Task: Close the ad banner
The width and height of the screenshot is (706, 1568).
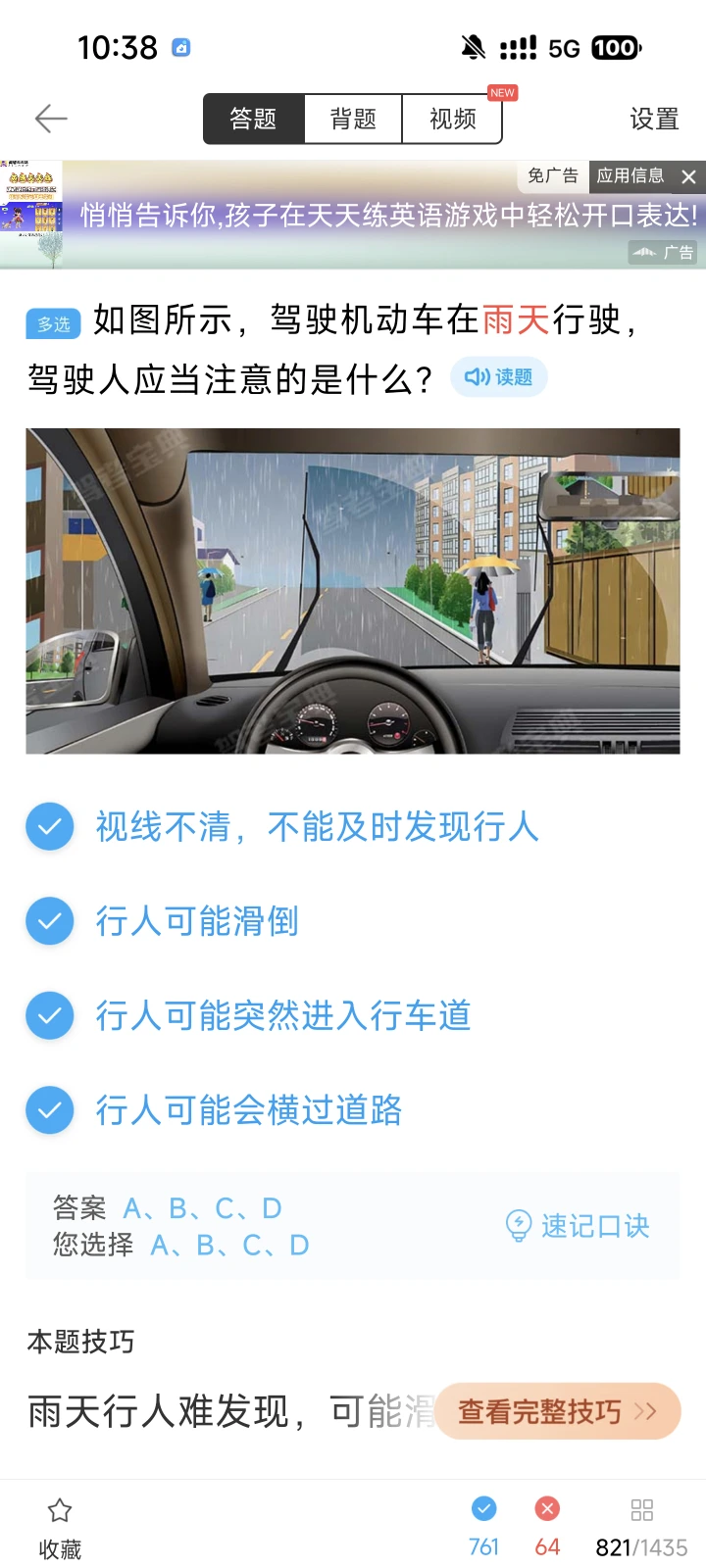Action: tap(688, 176)
